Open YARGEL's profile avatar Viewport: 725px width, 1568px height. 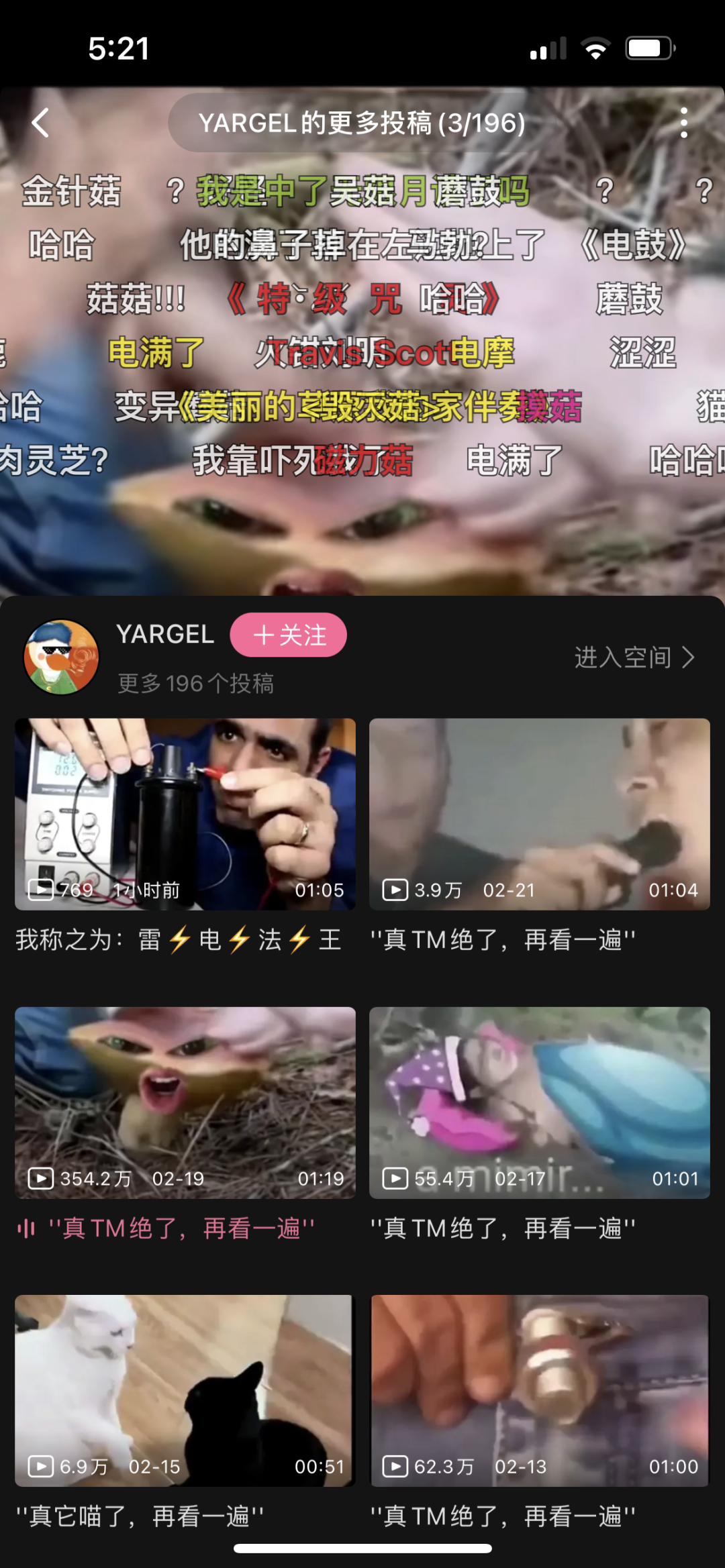[x=62, y=657]
